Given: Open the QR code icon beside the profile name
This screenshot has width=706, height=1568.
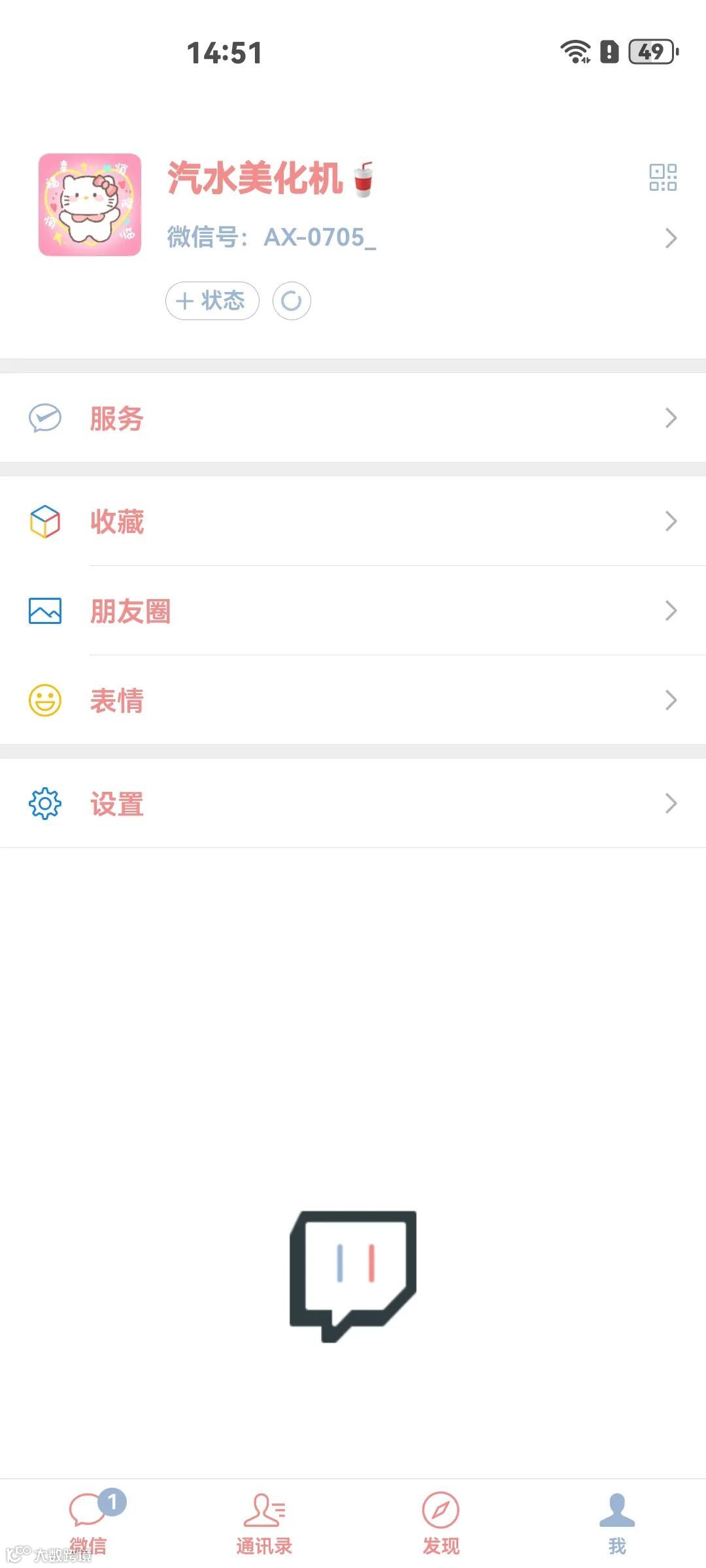Looking at the screenshot, I should point(662,178).
